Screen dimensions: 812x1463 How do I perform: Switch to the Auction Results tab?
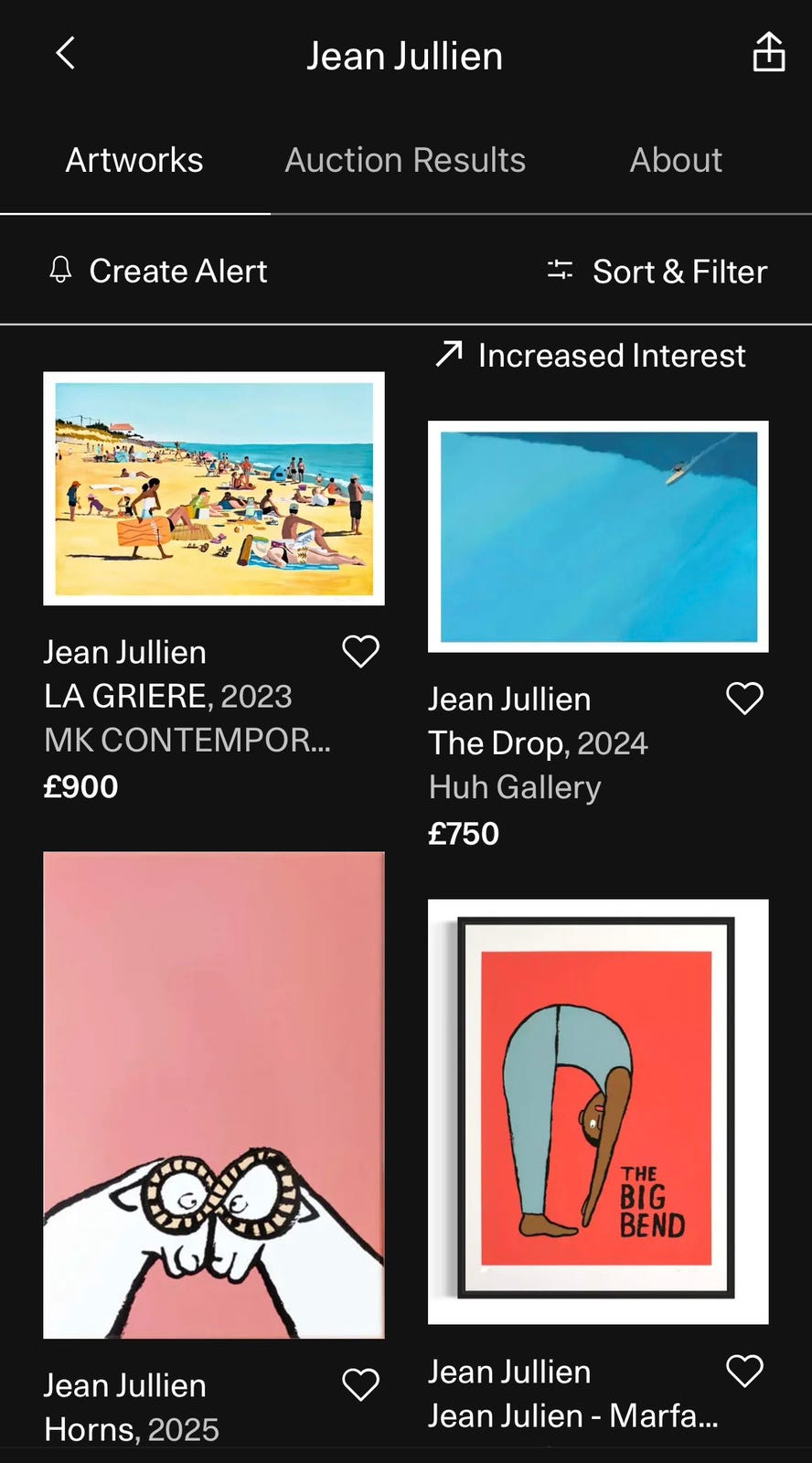pyautogui.click(x=405, y=159)
